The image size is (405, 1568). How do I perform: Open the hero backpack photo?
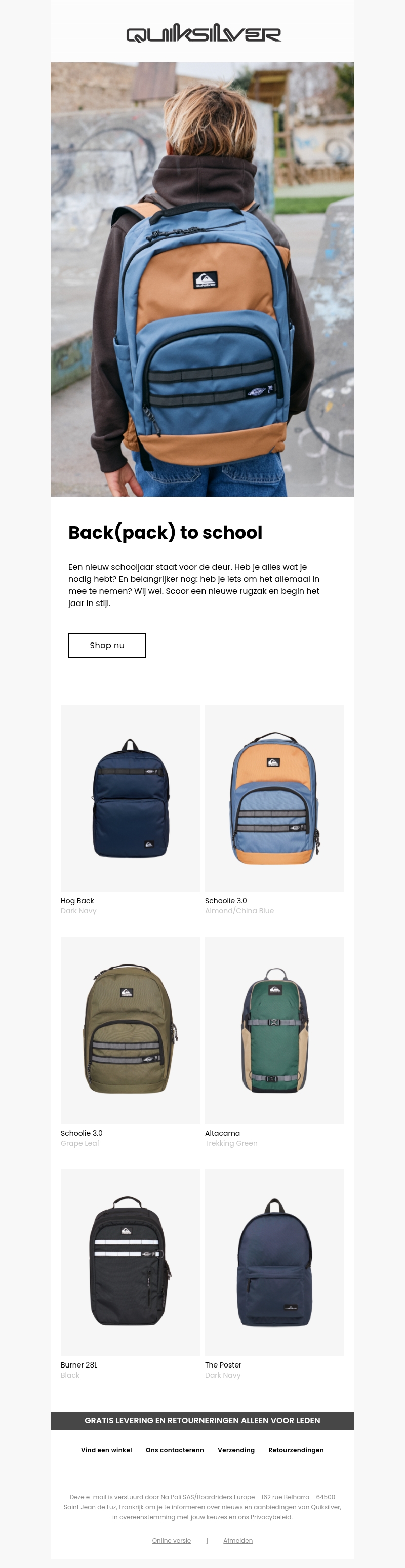[202, 279]
